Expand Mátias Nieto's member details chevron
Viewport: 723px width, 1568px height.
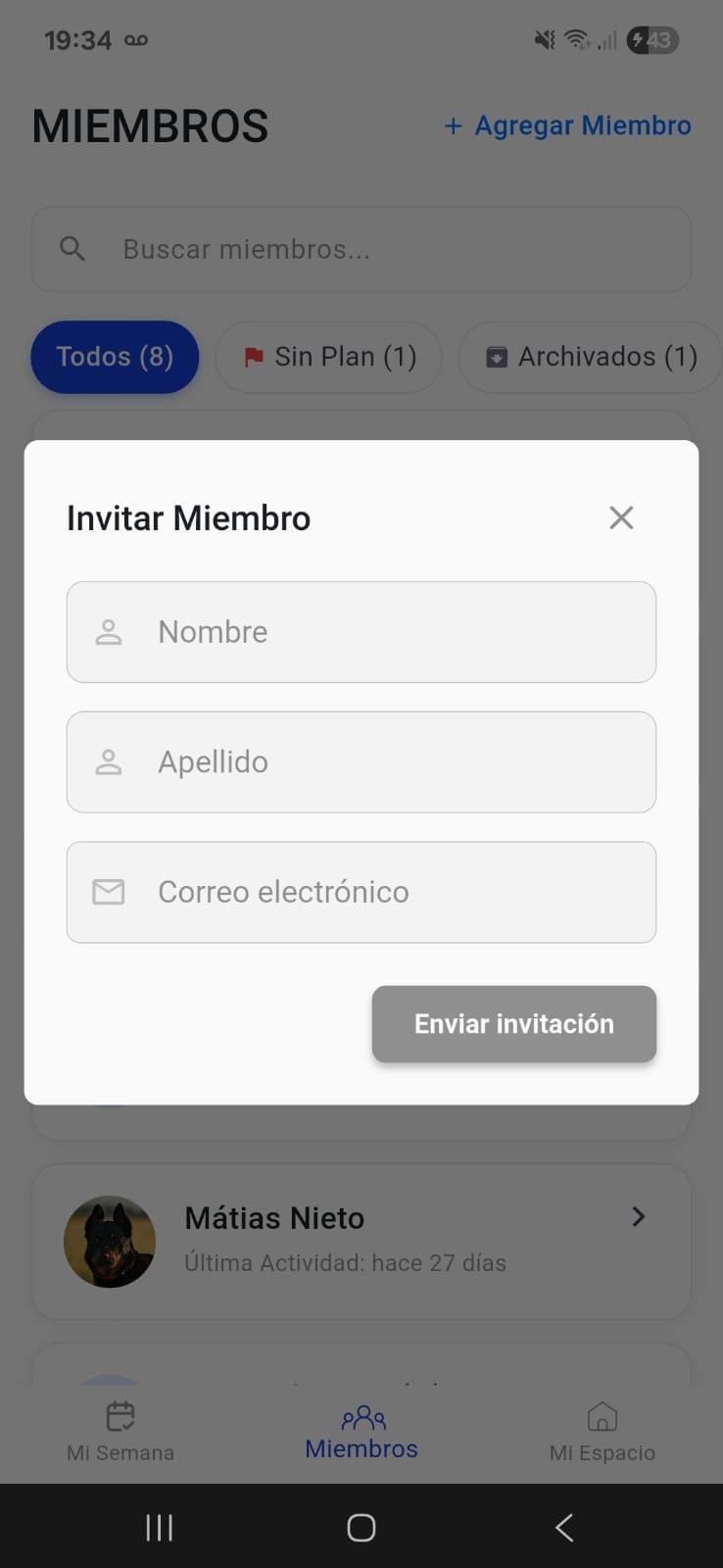(638, 1216)
